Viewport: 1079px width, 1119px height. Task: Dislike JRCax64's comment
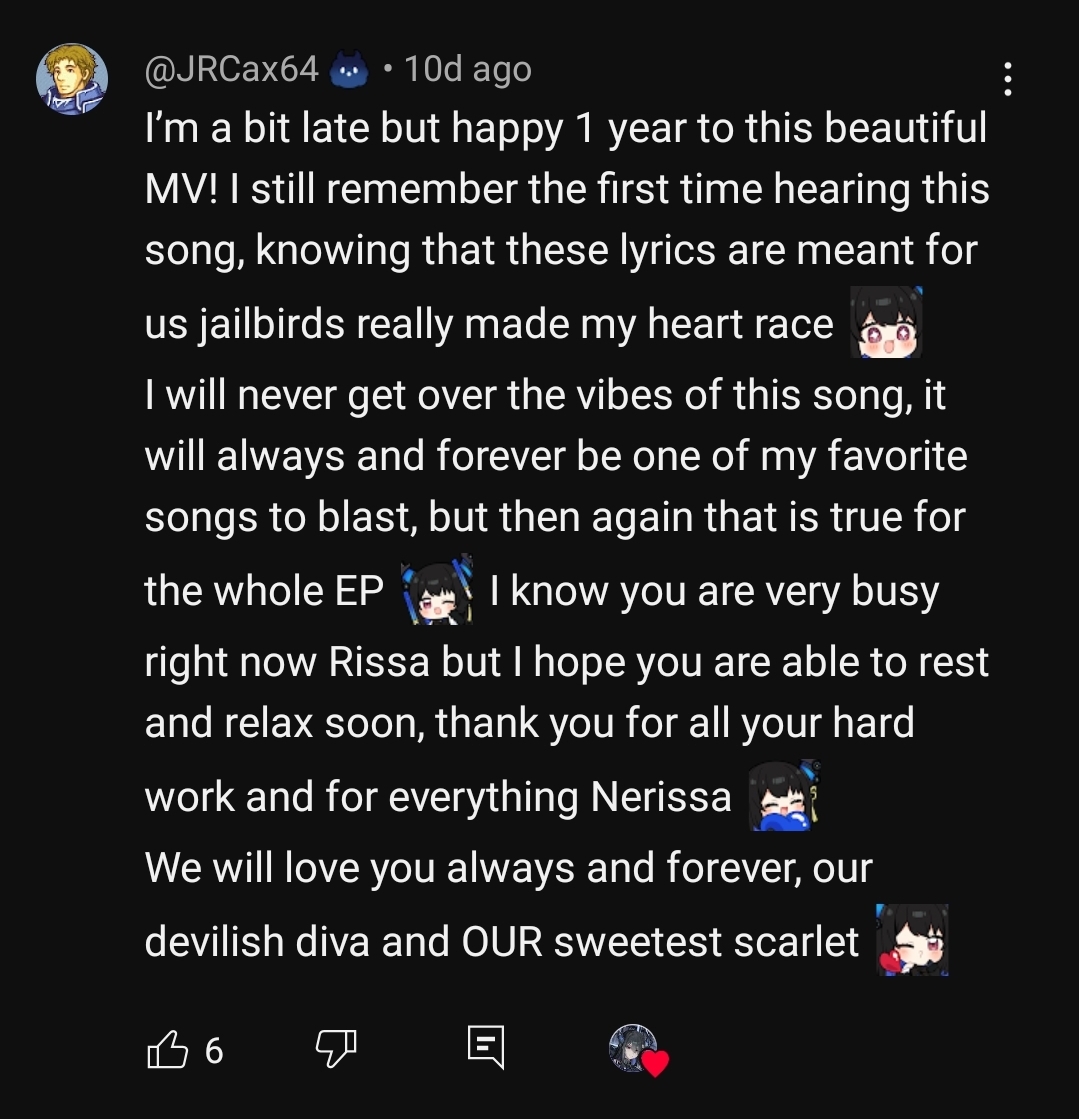[x=336, y=1049]
